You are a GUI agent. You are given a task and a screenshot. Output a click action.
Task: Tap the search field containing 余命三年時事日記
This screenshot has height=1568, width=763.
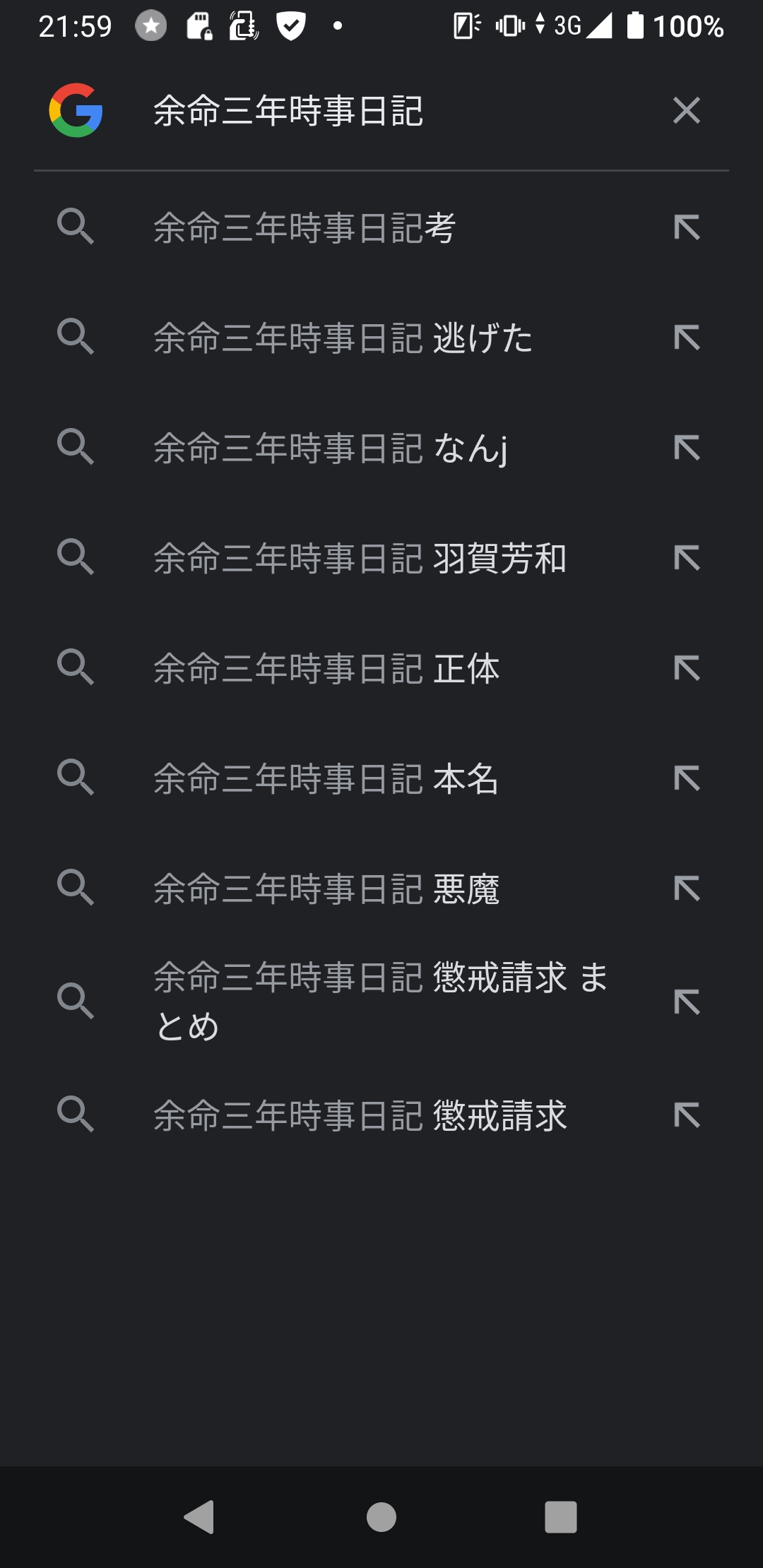(396, 110)
